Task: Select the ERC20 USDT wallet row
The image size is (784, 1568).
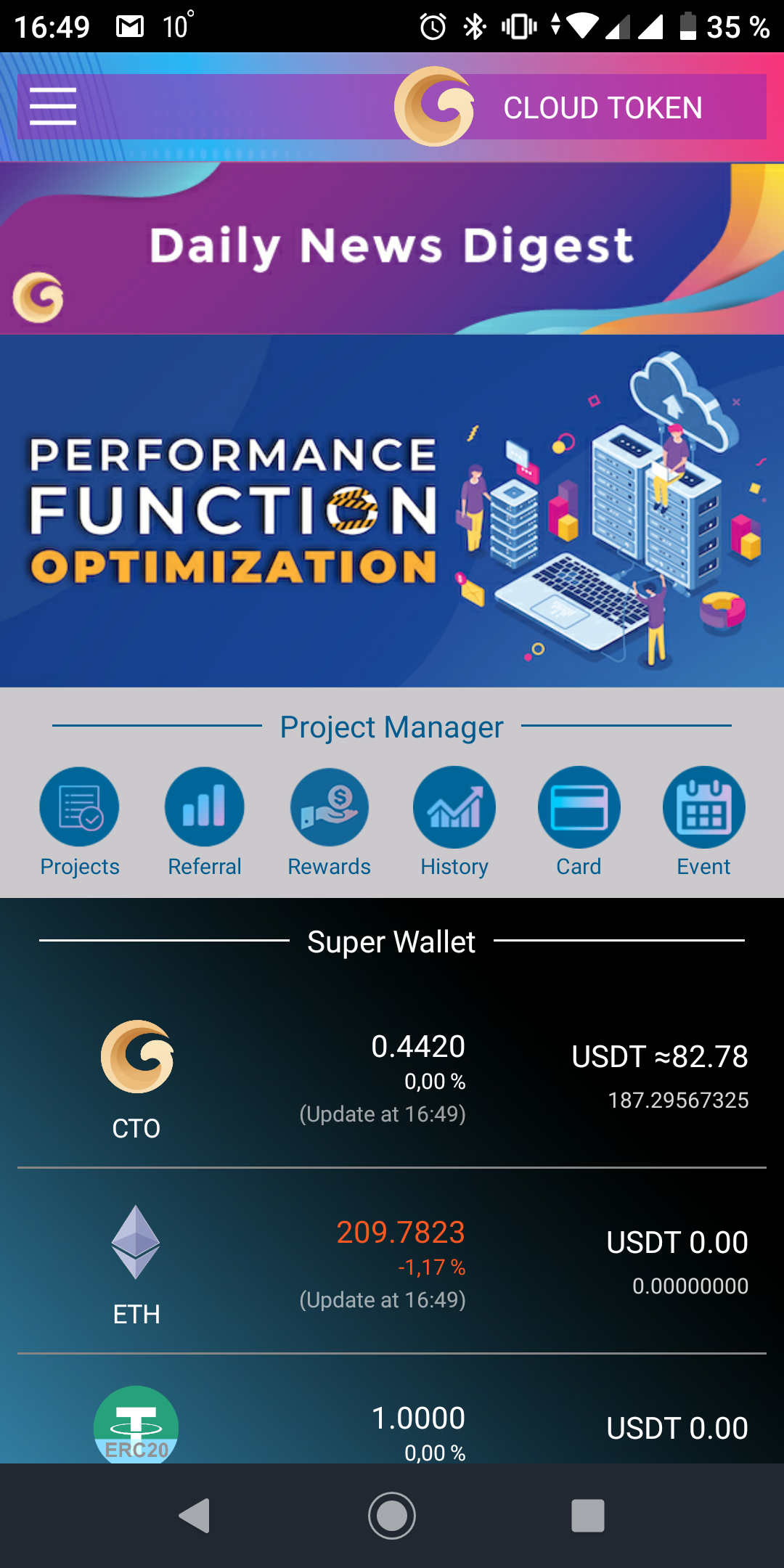Action: (392, 1410)
